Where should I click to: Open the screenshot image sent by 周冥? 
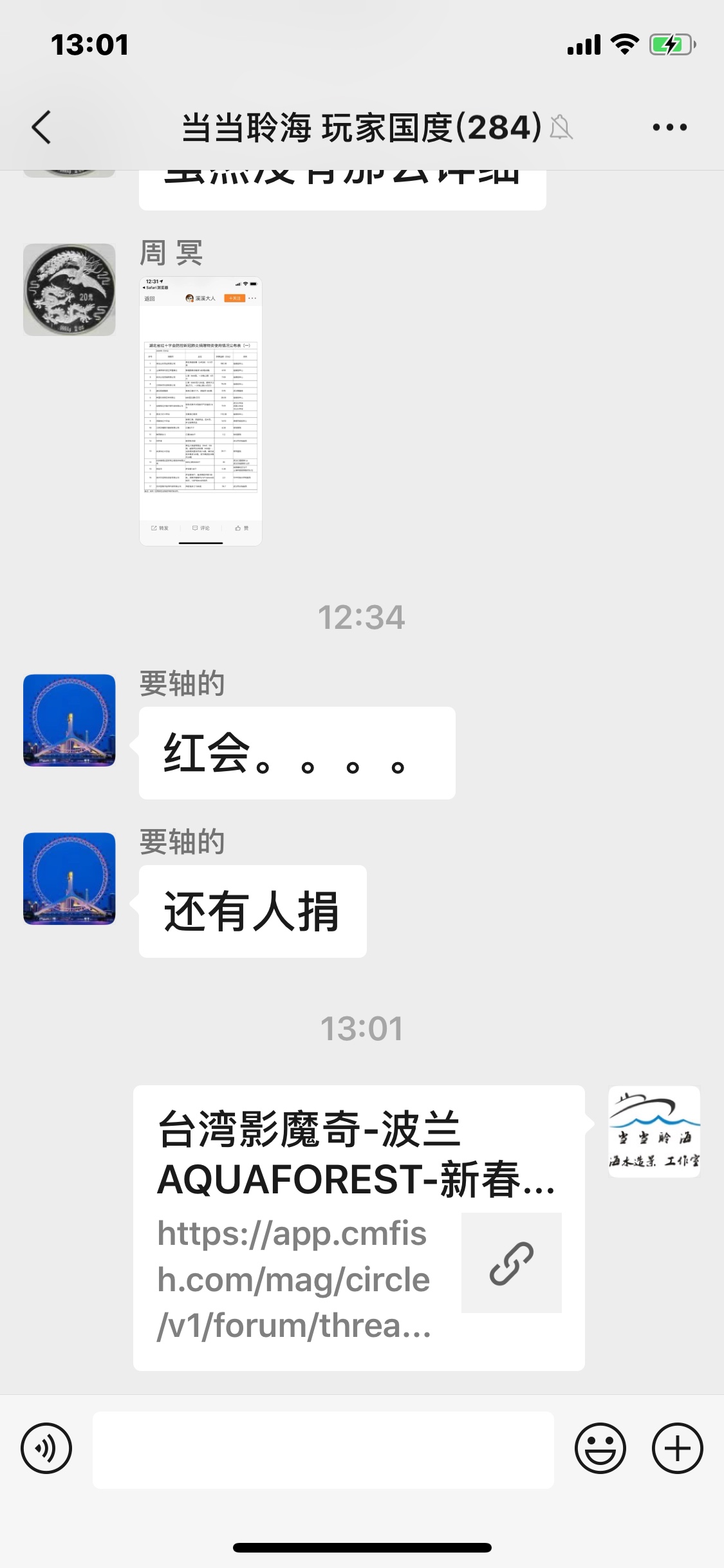(x=201, y=411)
